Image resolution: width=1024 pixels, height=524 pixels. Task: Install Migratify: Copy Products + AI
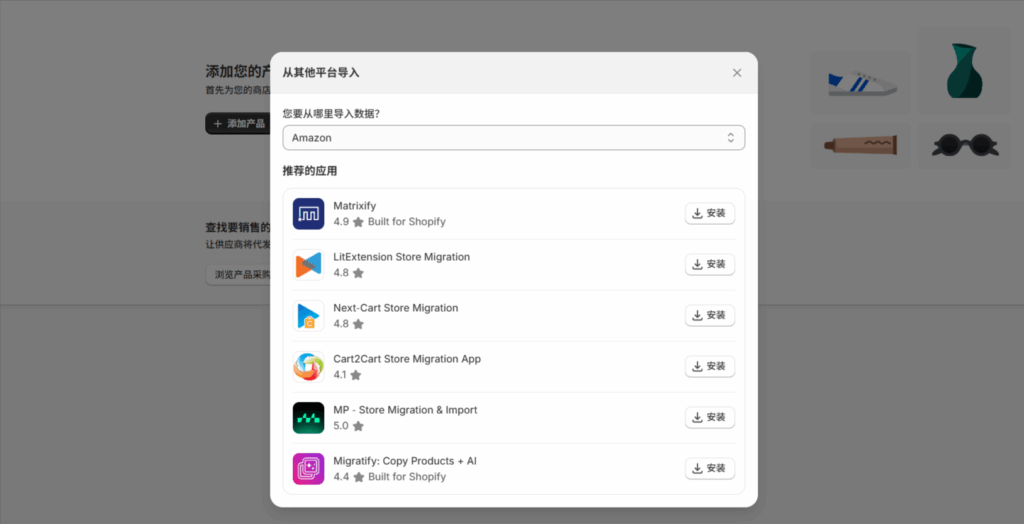[x=709, y=468]
